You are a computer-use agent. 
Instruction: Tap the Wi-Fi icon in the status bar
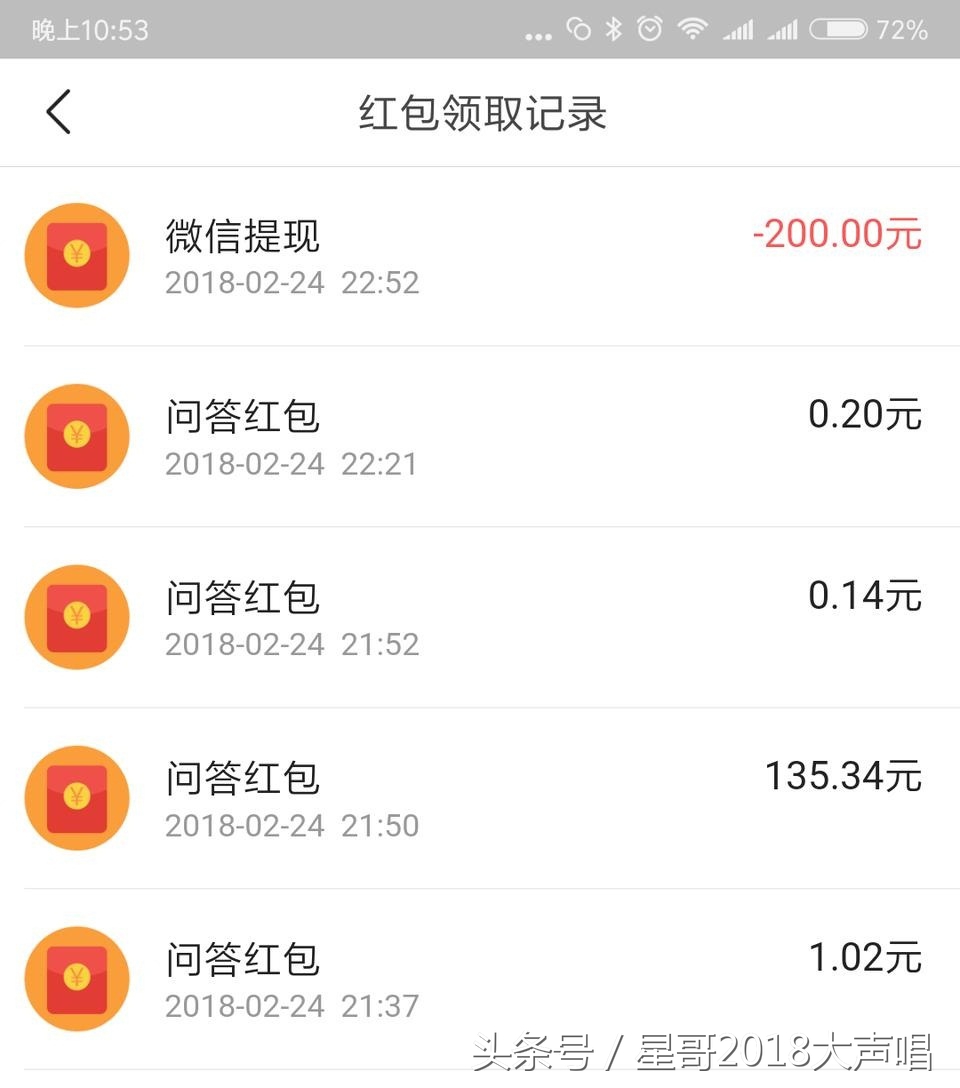[x=692, y=30]
